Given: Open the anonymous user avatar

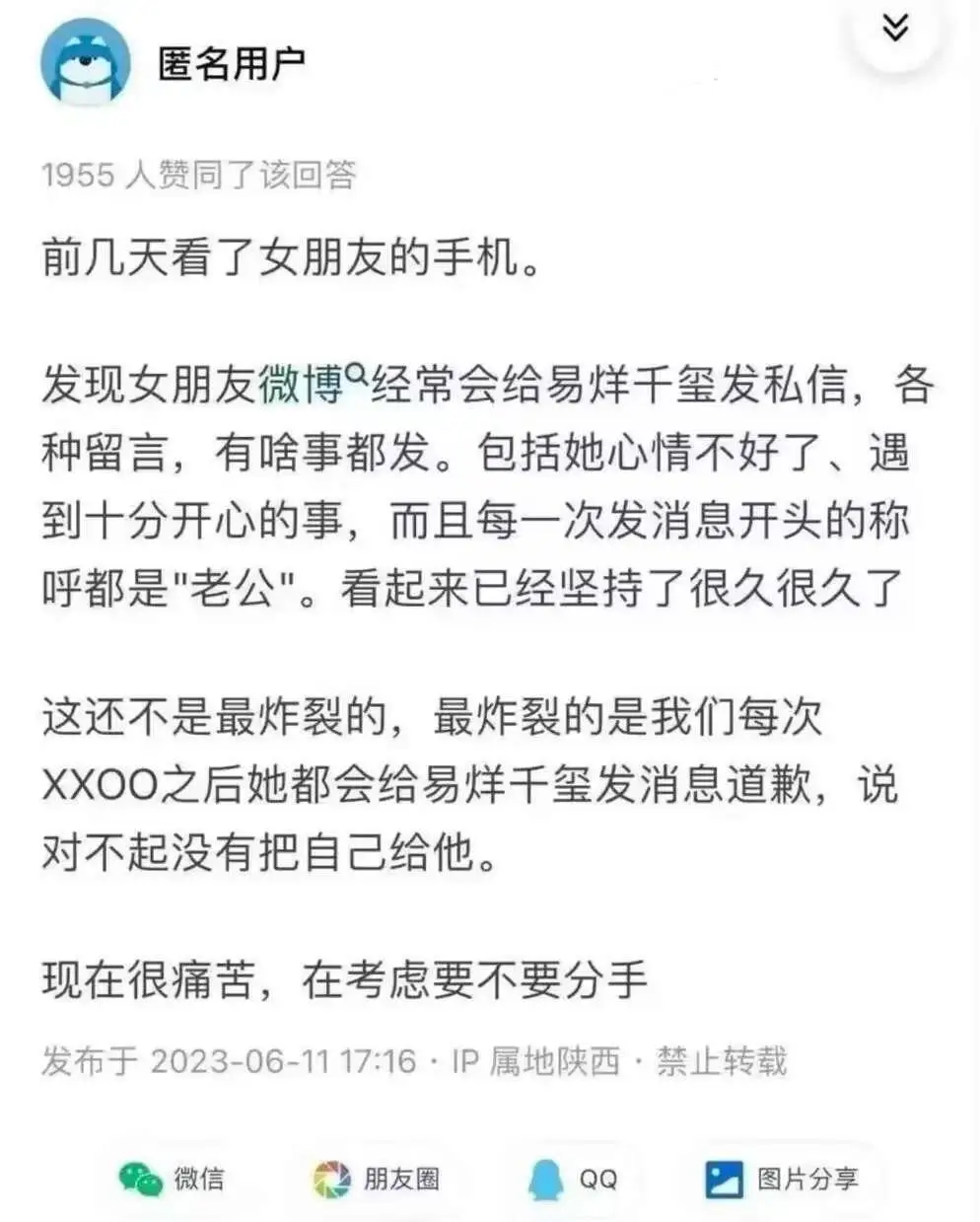Looking at the screenshot, I should tap(86, 63).
